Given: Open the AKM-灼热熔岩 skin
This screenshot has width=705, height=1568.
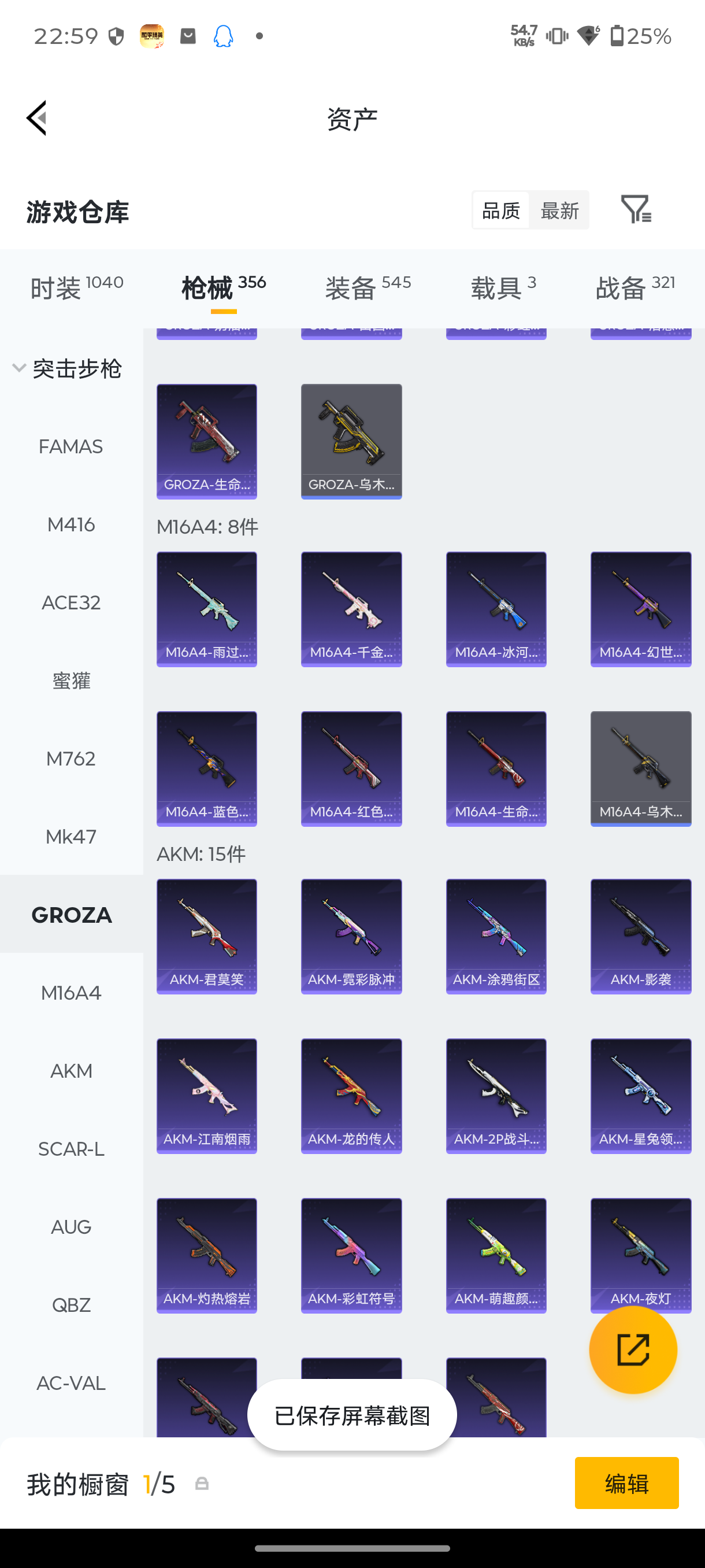Looking at the screenshot, I should [207, 1255].
